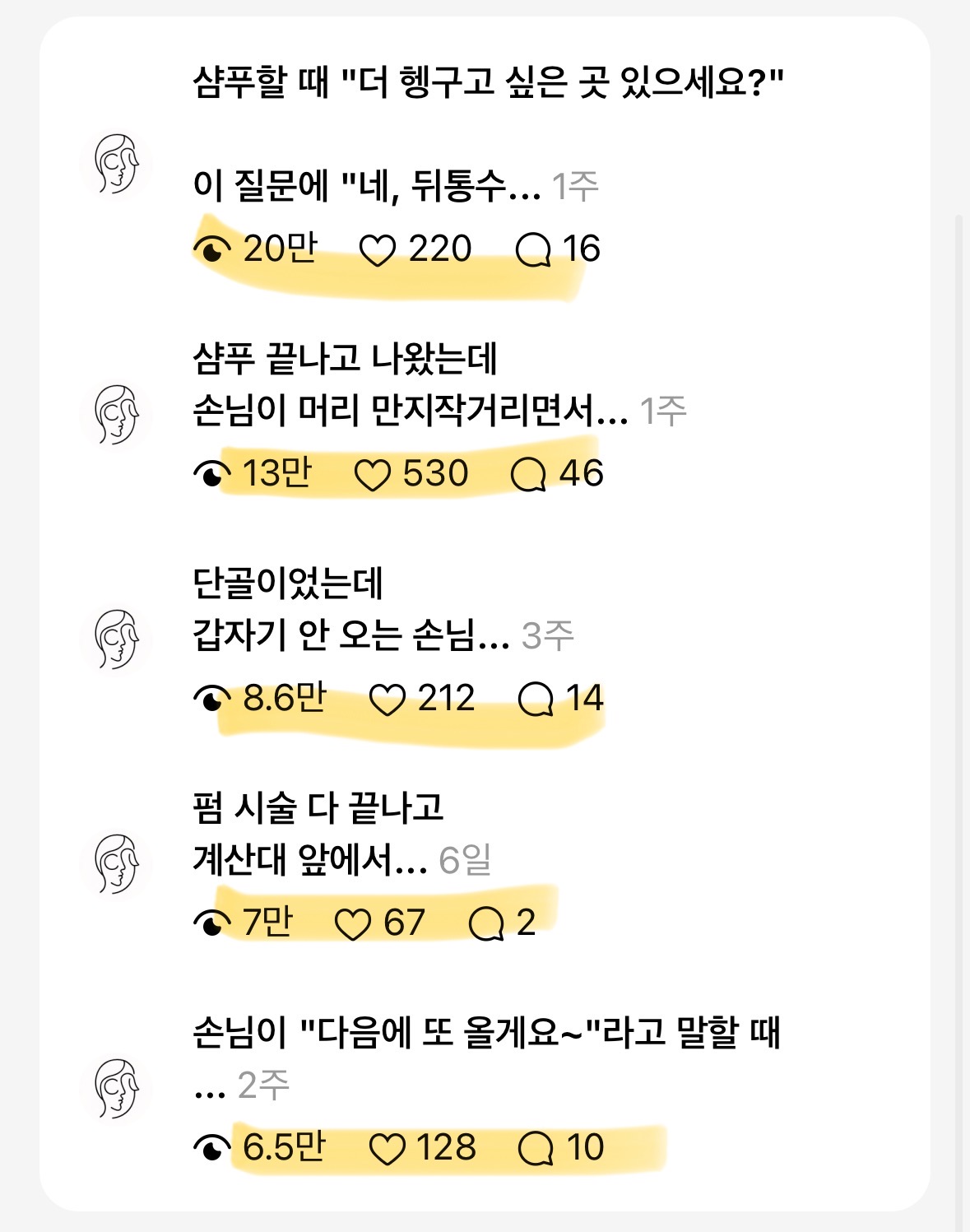Viewport: 970px width, 1232px height.
Task: Select the profile avatar of the top post
Action: (117, 165)
